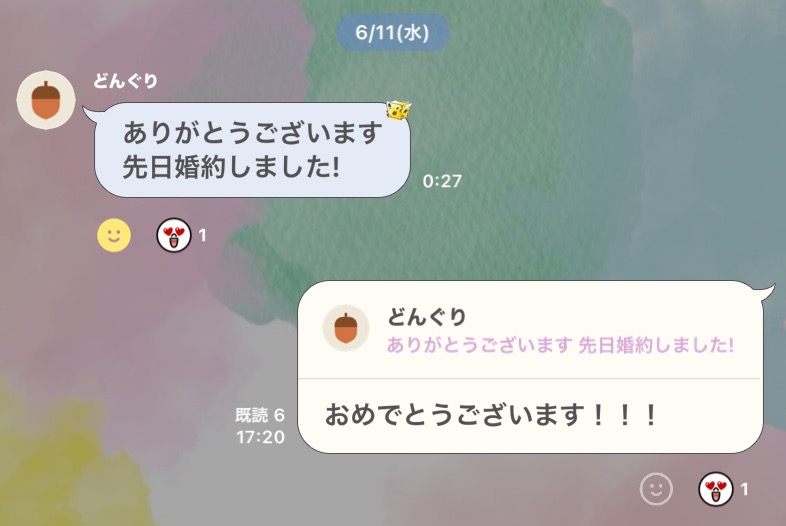Viewport: 786px width, 526px height.
Task: Add a reaction under おめでとうございます message
Action: coord(656,489)
